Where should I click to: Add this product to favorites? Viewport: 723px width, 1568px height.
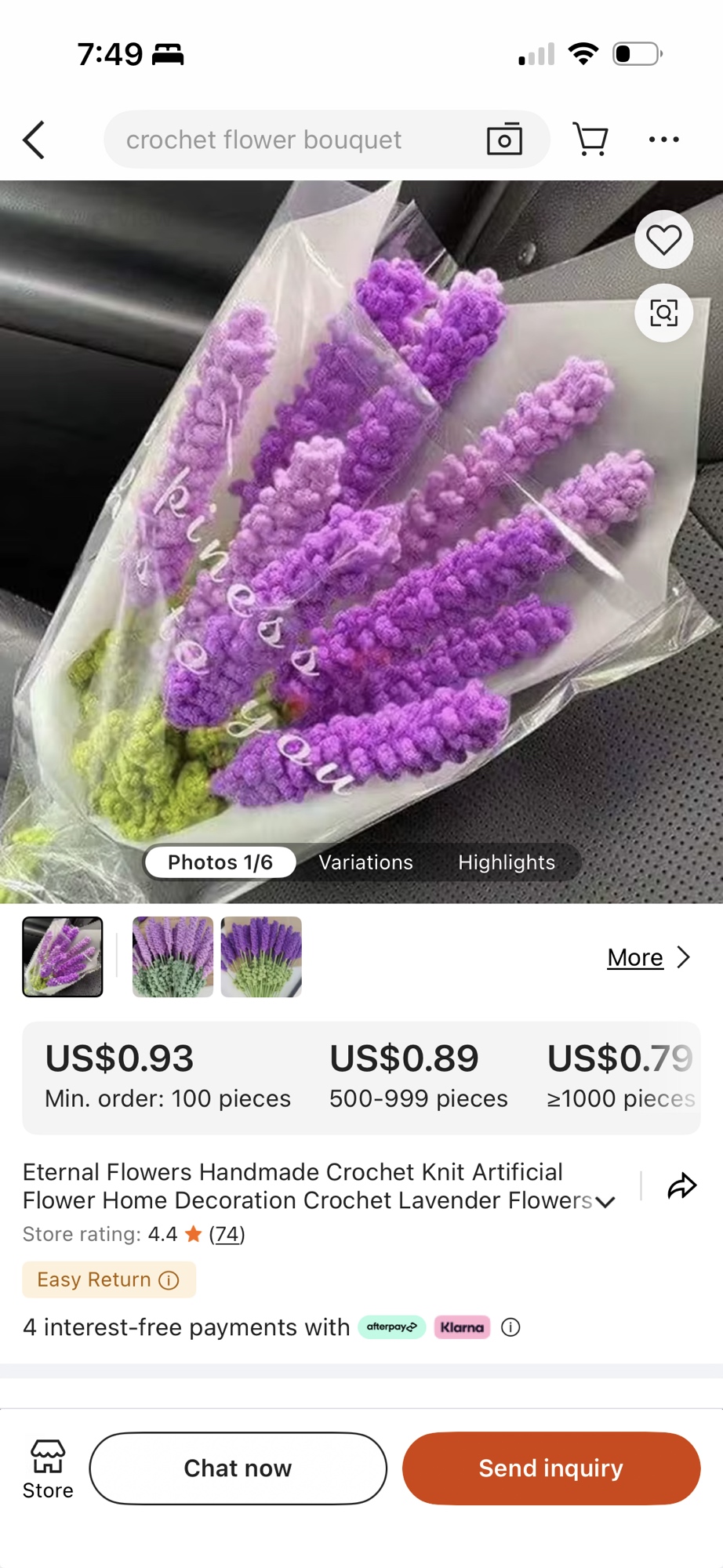[x=663, y=240]
